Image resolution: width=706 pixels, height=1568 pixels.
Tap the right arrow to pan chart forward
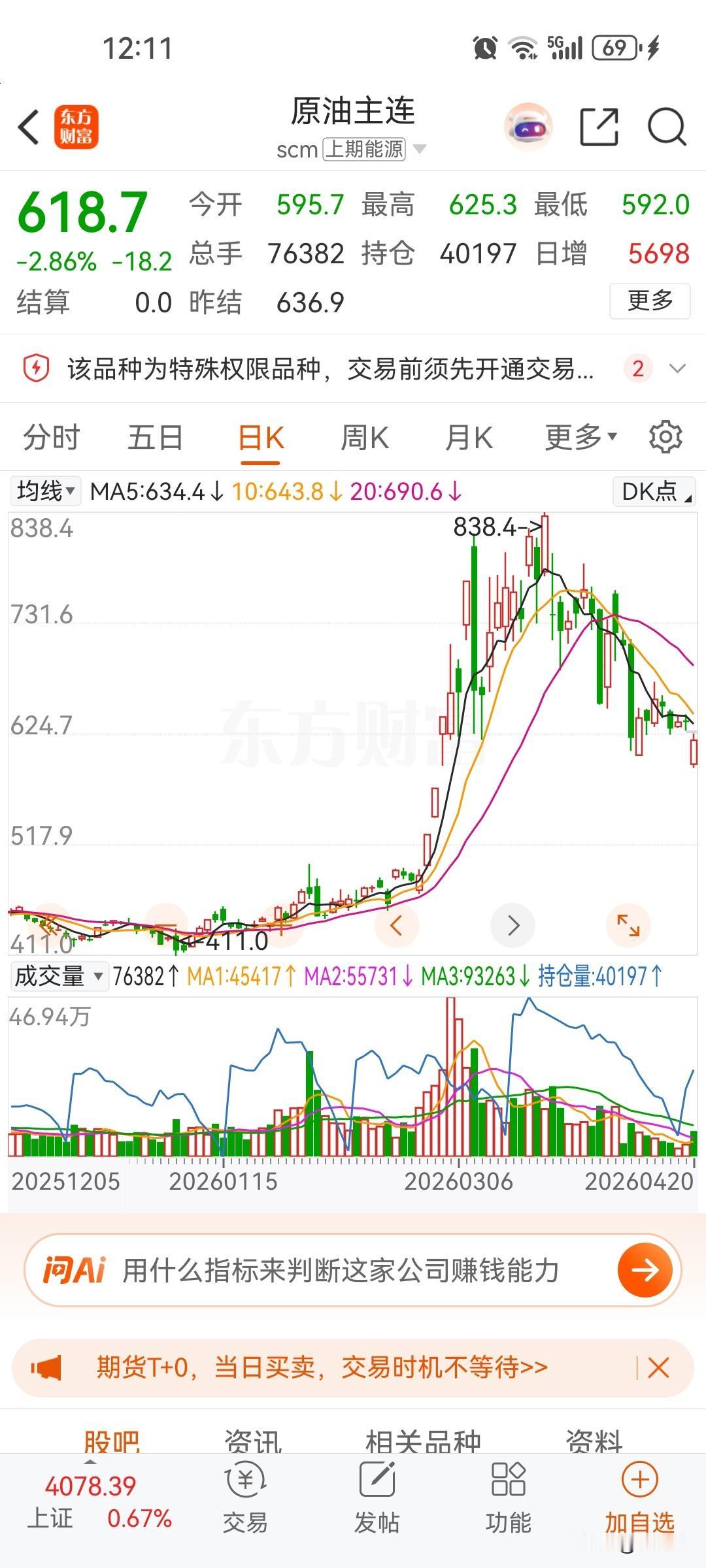click(512, 924)
